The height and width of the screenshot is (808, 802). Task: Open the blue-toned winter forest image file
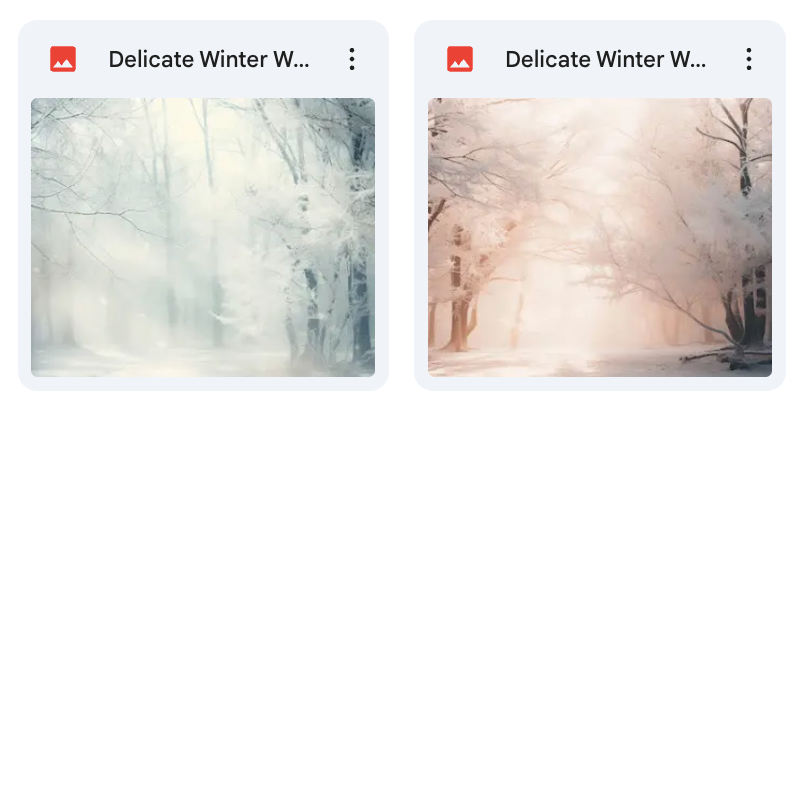point(203,237)
